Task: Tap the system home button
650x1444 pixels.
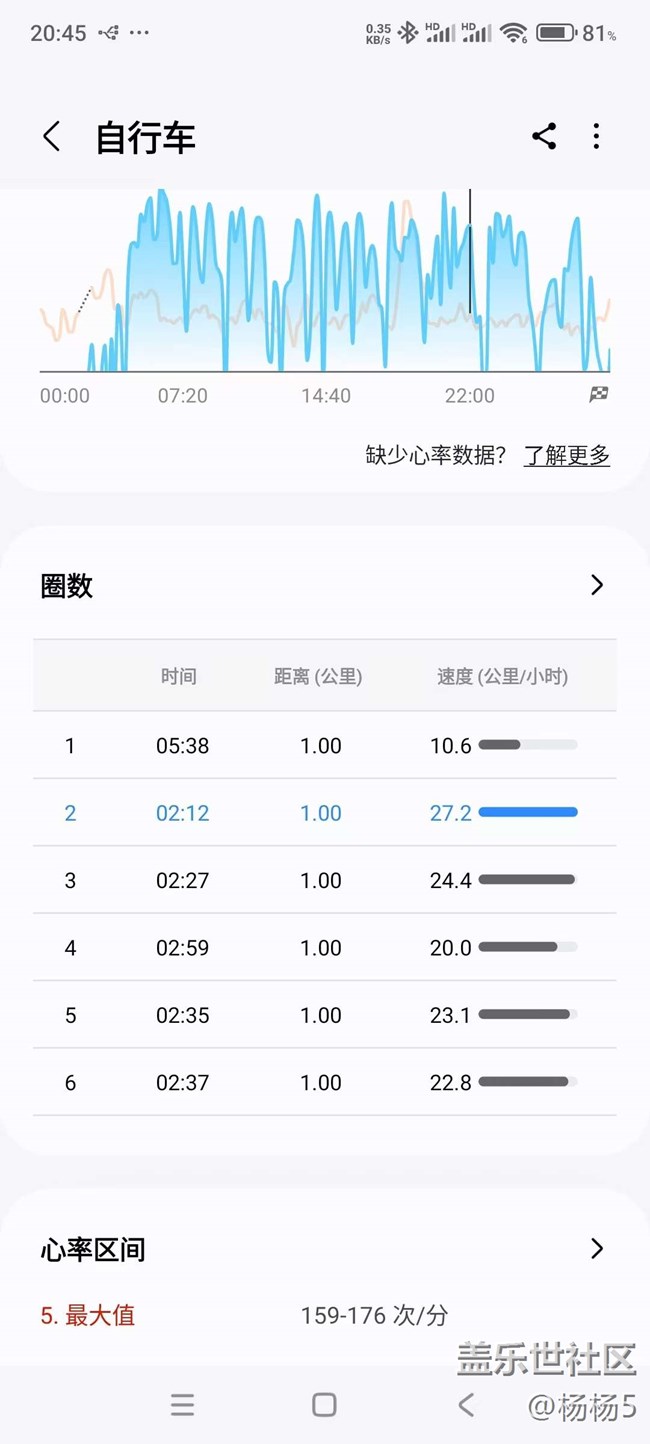Action: point(324,1404)
